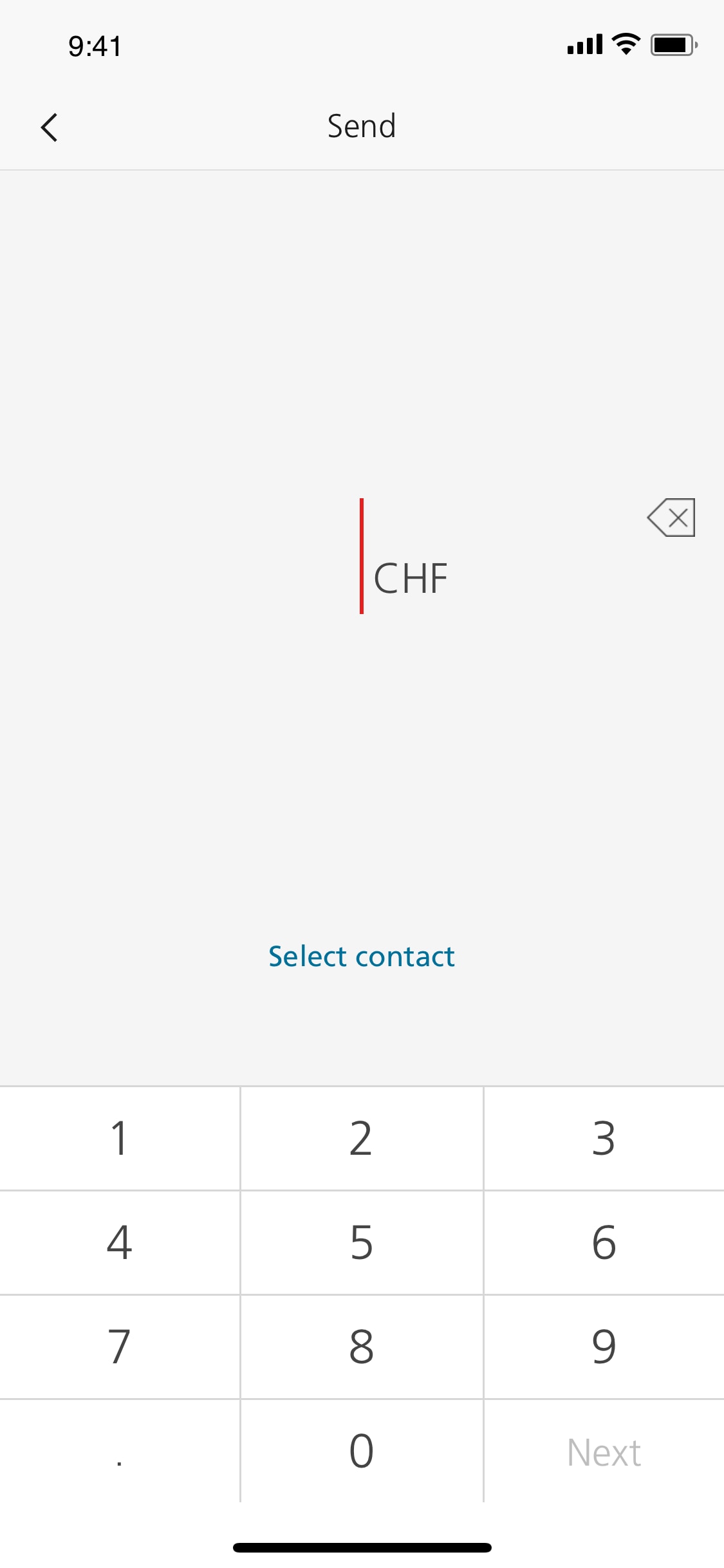The height and width of the screenshot is (1568, 724).
Task: Enter digit 1 on the keypad
Action: tap(120, 1139)
